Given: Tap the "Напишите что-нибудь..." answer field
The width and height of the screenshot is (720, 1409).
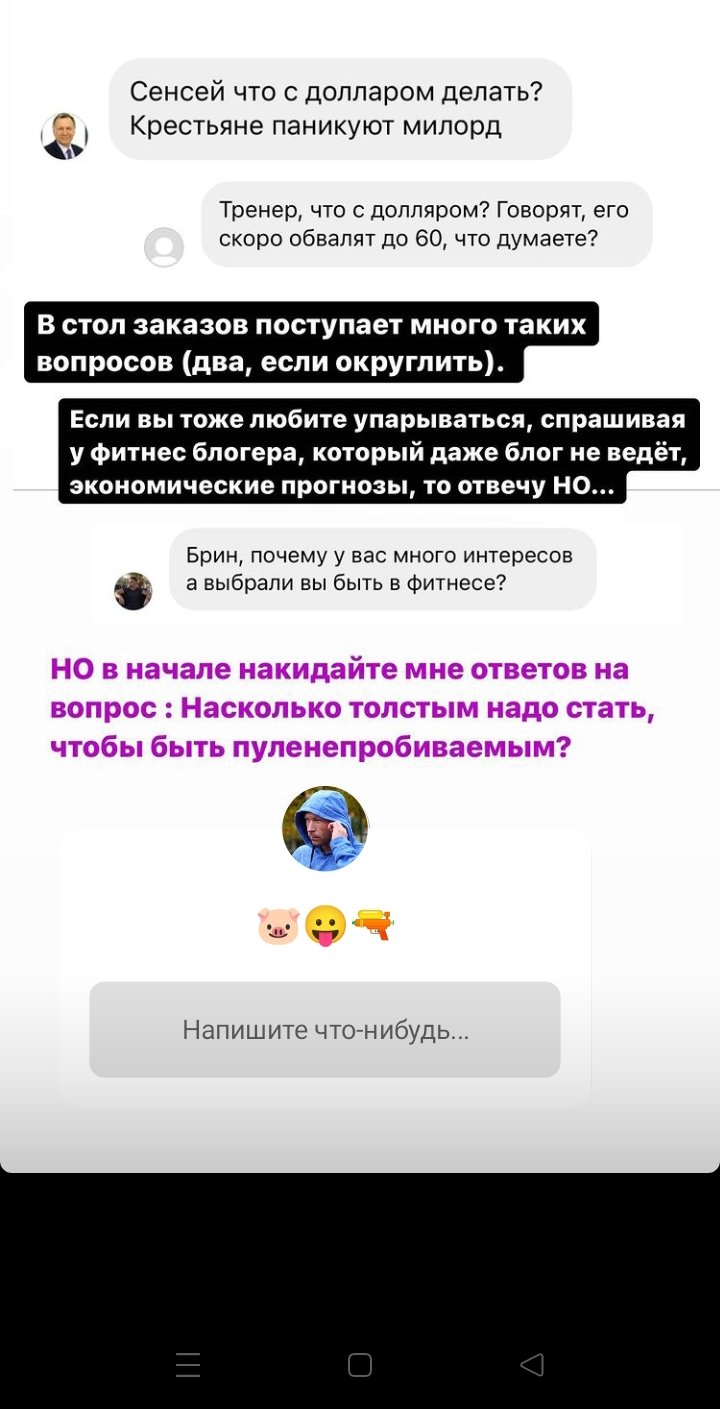Looking at the screenshot, I should coord(325,1029).
